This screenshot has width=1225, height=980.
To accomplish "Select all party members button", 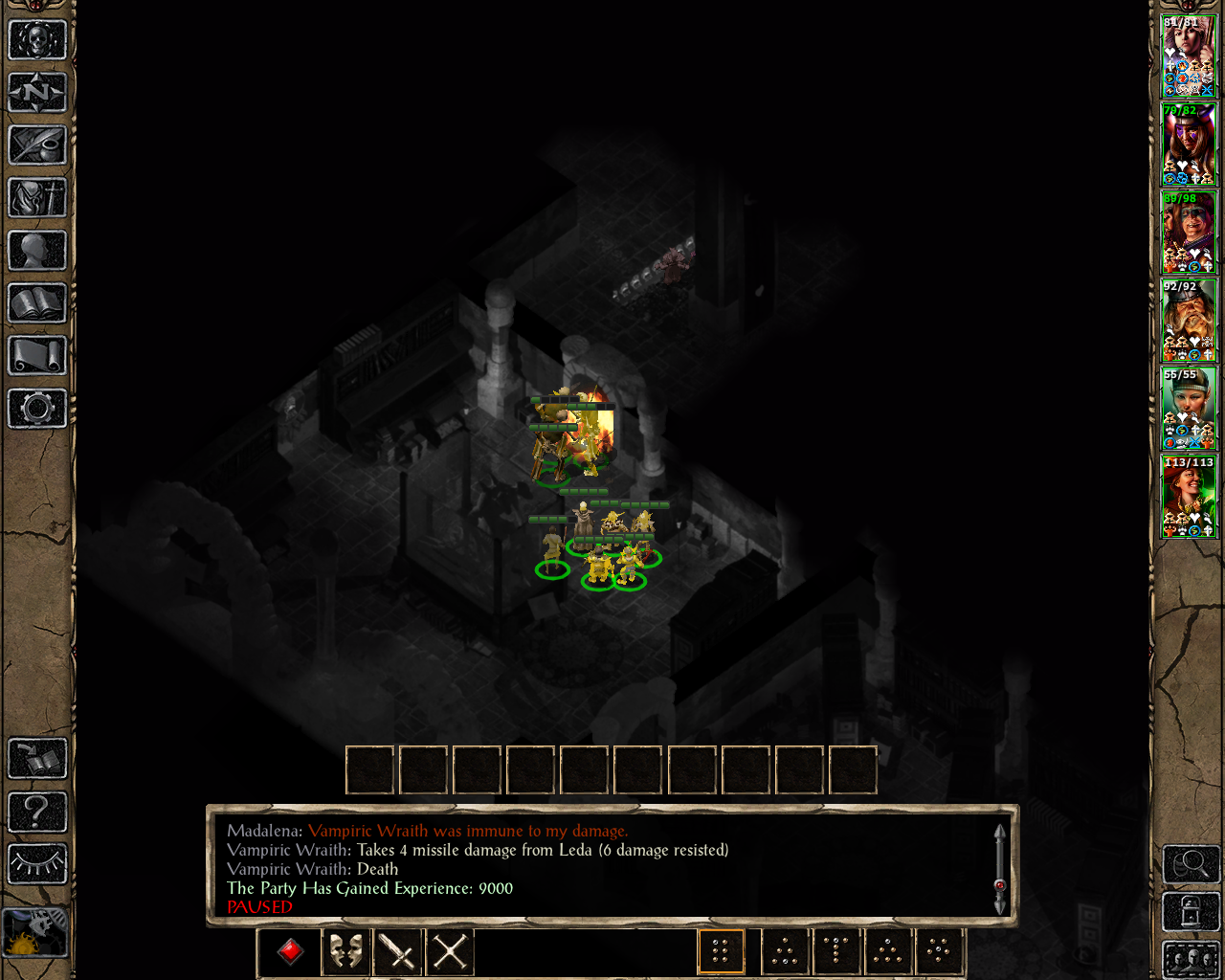I will click(x=1190, y=958).
